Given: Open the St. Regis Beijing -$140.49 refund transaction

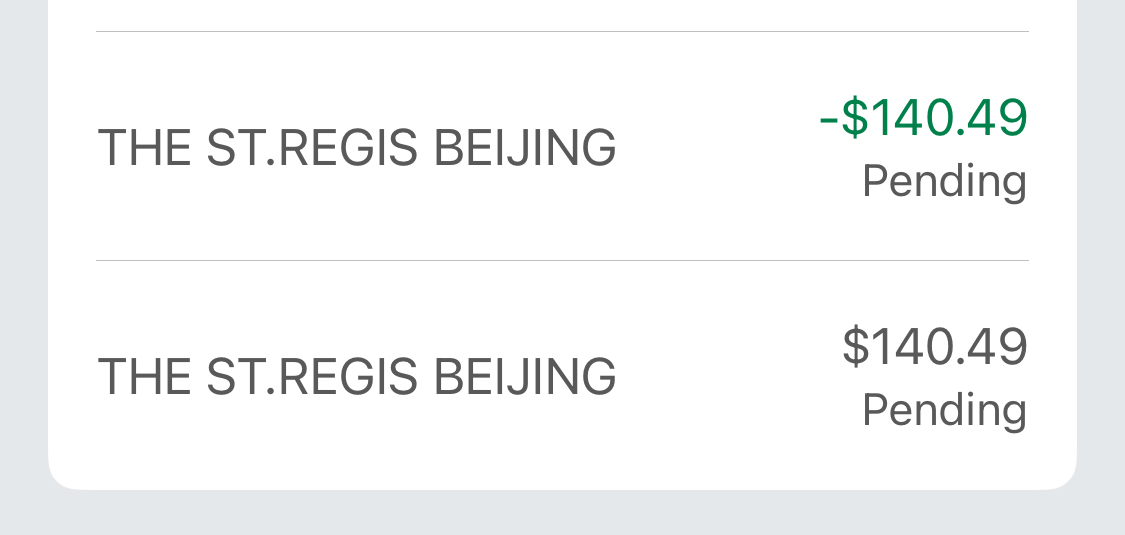Looking at the screenshot, I should (561, 147).
